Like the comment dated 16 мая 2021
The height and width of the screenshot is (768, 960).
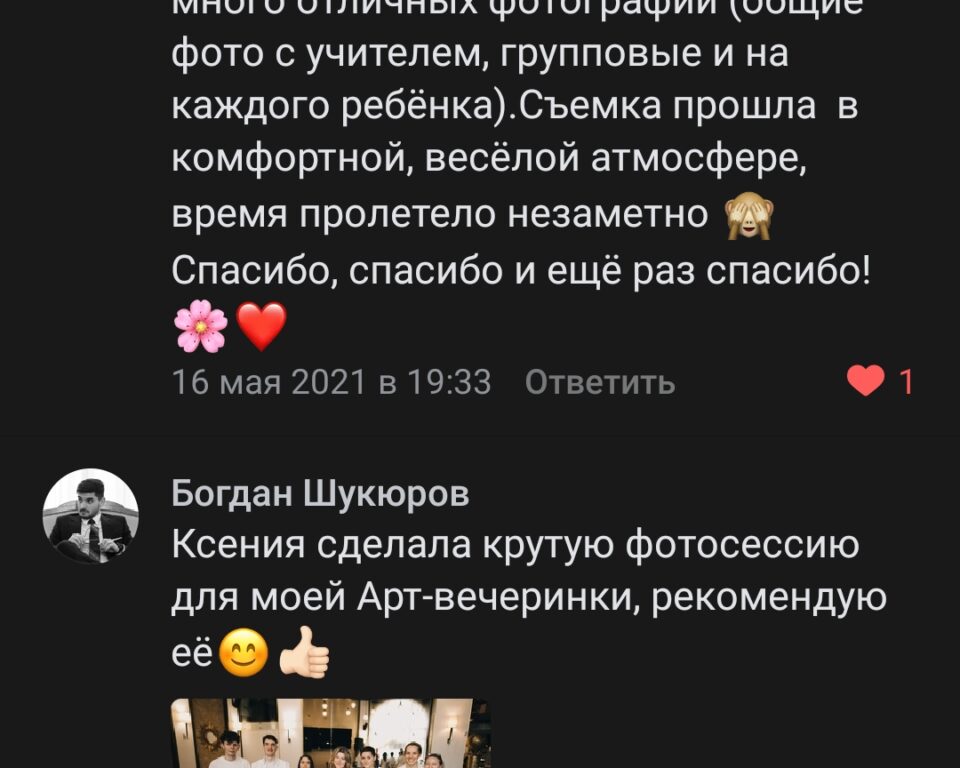click(866, 381)
